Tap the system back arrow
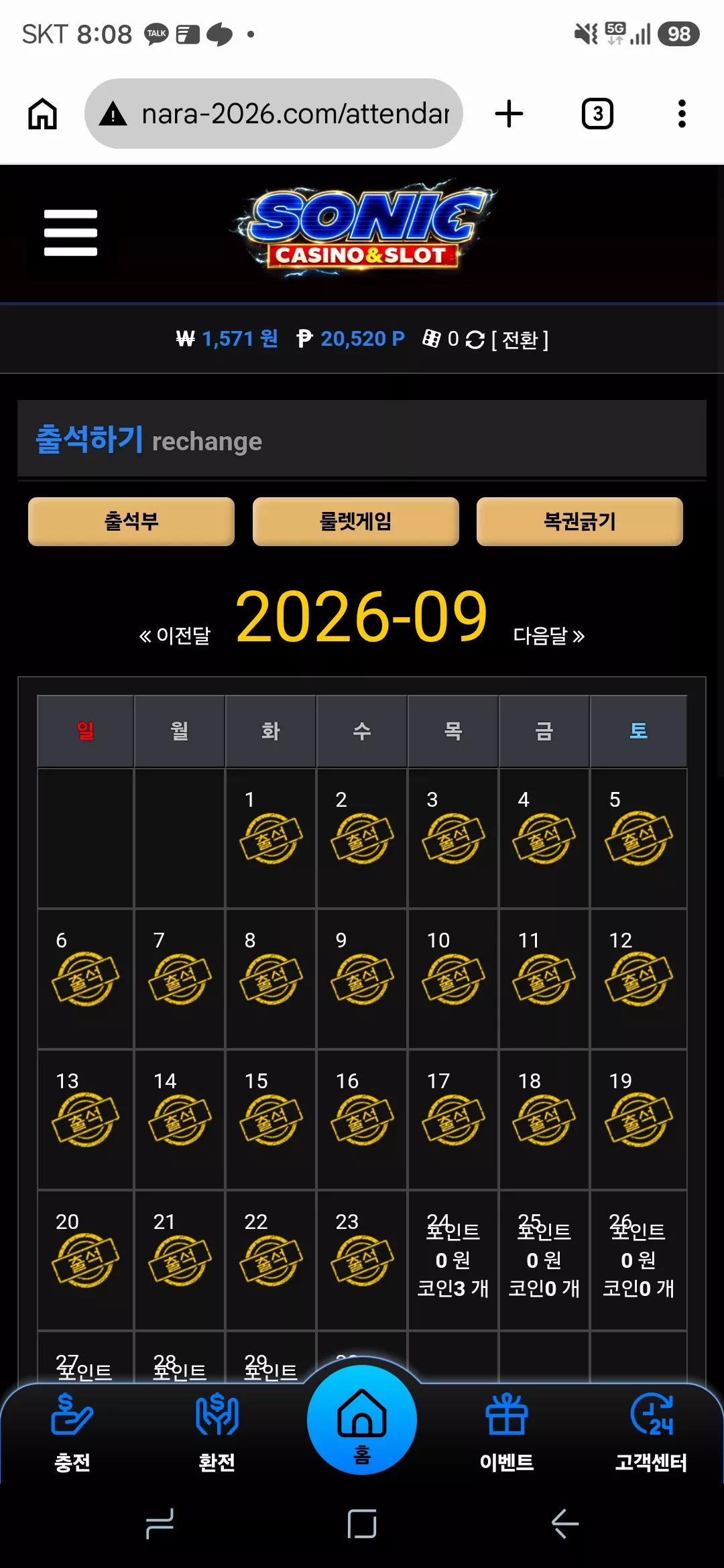 tap(564, 1524)
